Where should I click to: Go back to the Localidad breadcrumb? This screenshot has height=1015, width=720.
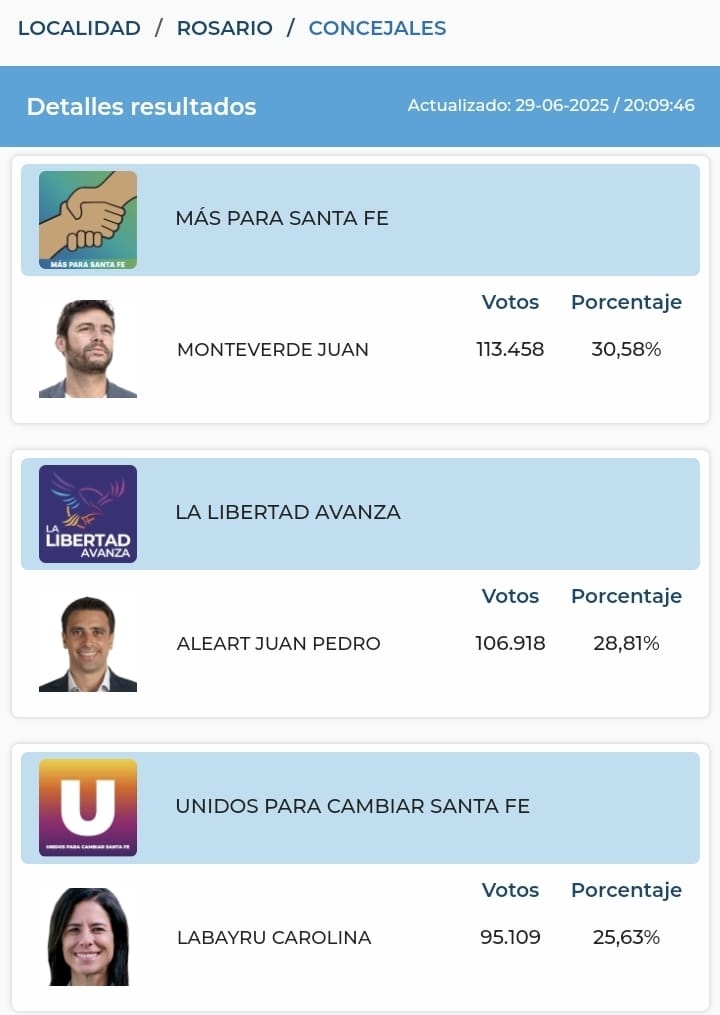coord(79,28)
